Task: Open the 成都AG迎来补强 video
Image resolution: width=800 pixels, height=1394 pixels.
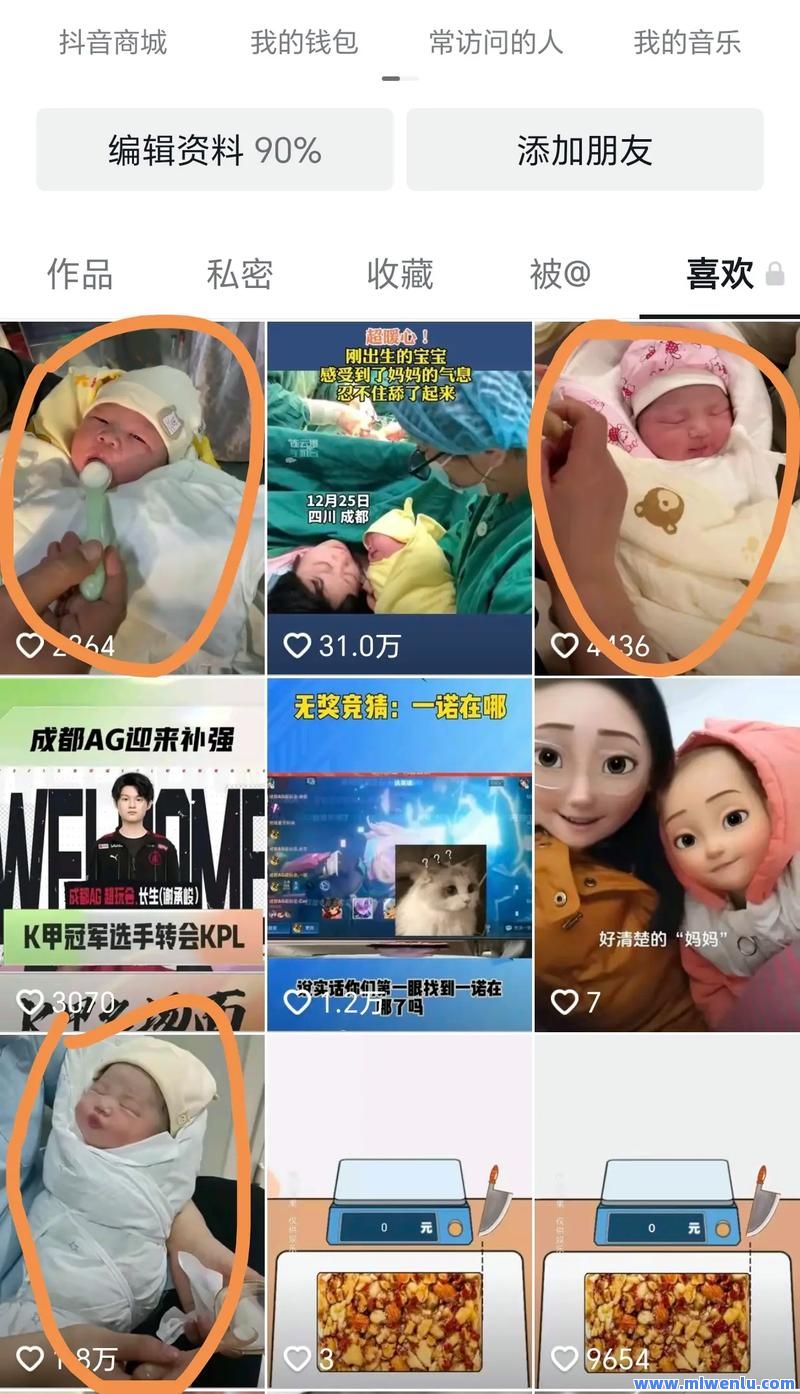Action: click(x=132, y=853)
